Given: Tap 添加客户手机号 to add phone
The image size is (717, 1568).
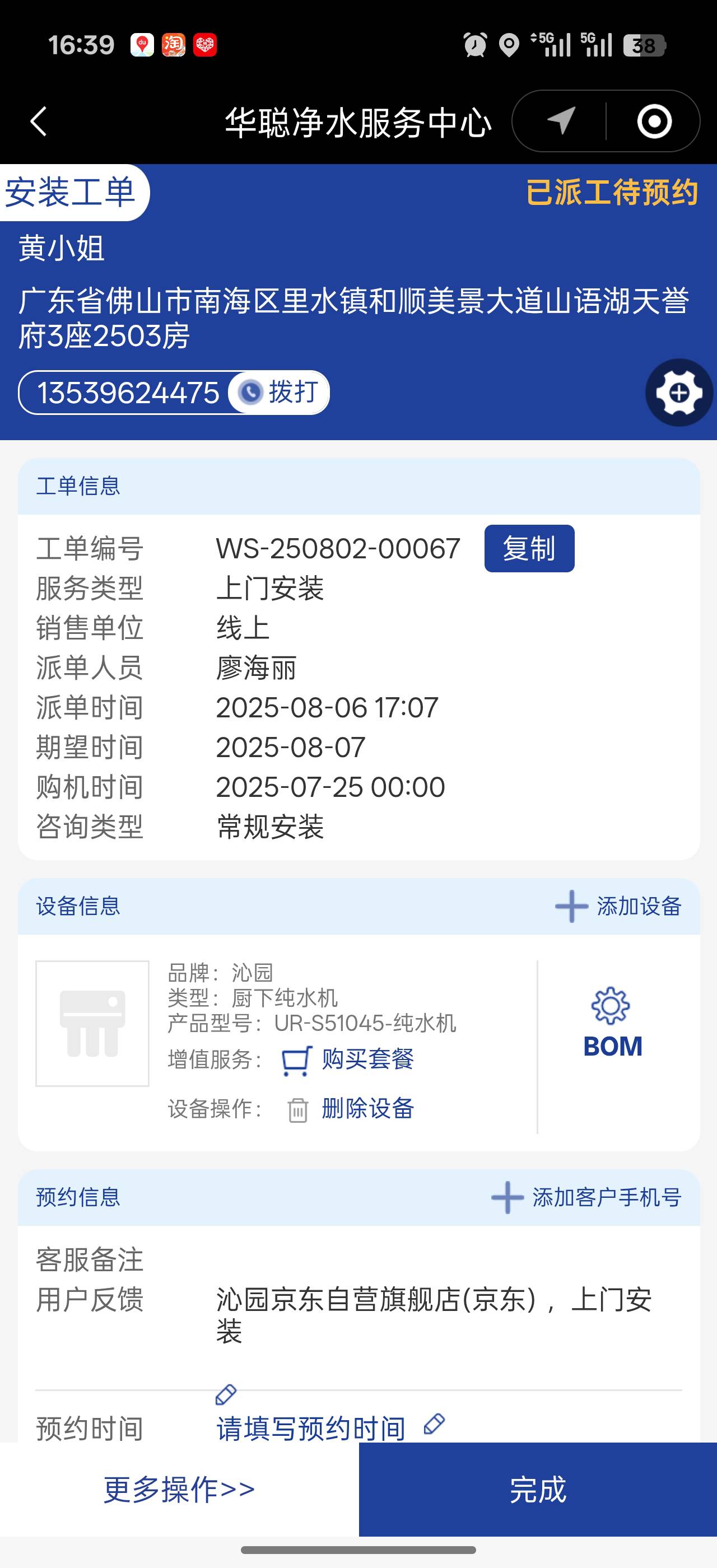Looking at the screenshot, I should point(586,1197).
